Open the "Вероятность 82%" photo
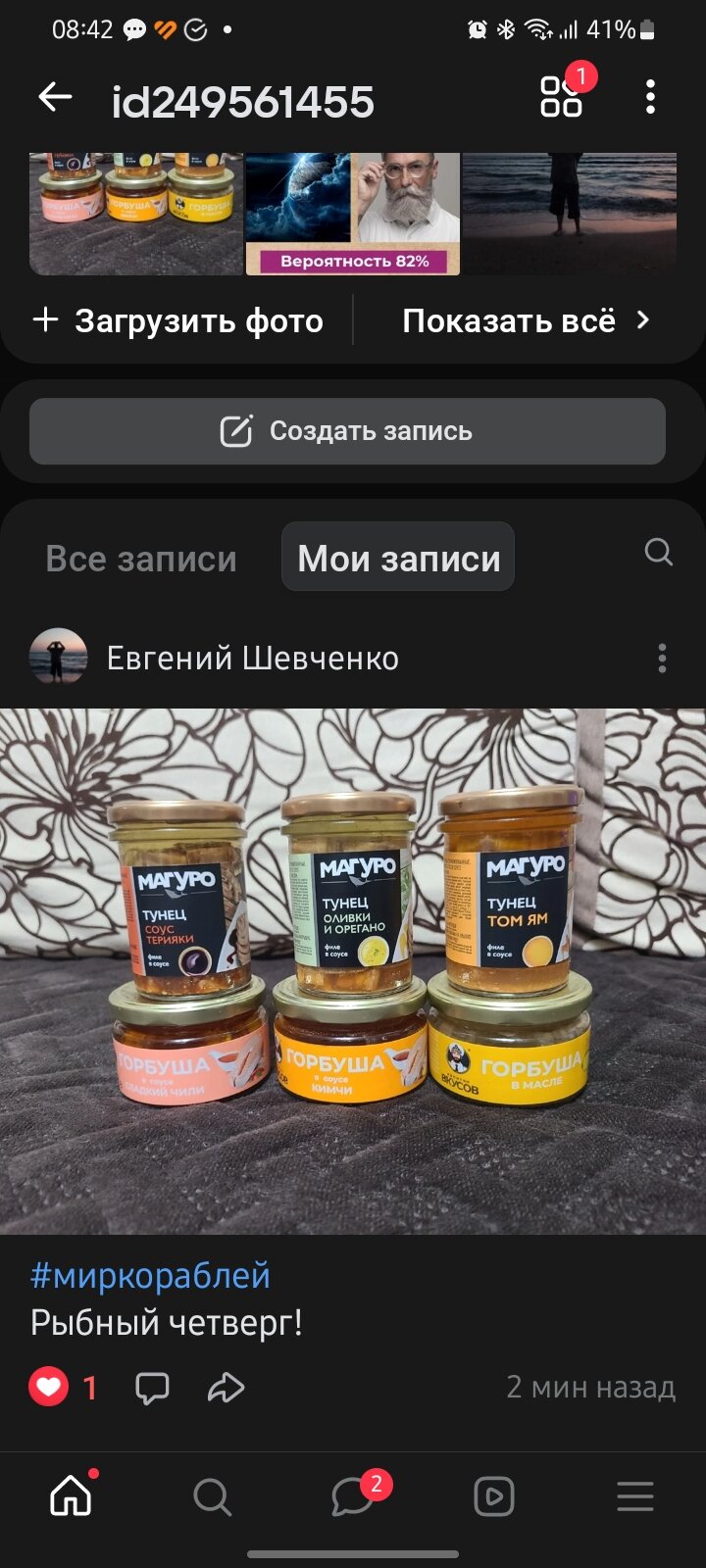The height and width of the screenshot is (1568, 706). tap(352, 214)
